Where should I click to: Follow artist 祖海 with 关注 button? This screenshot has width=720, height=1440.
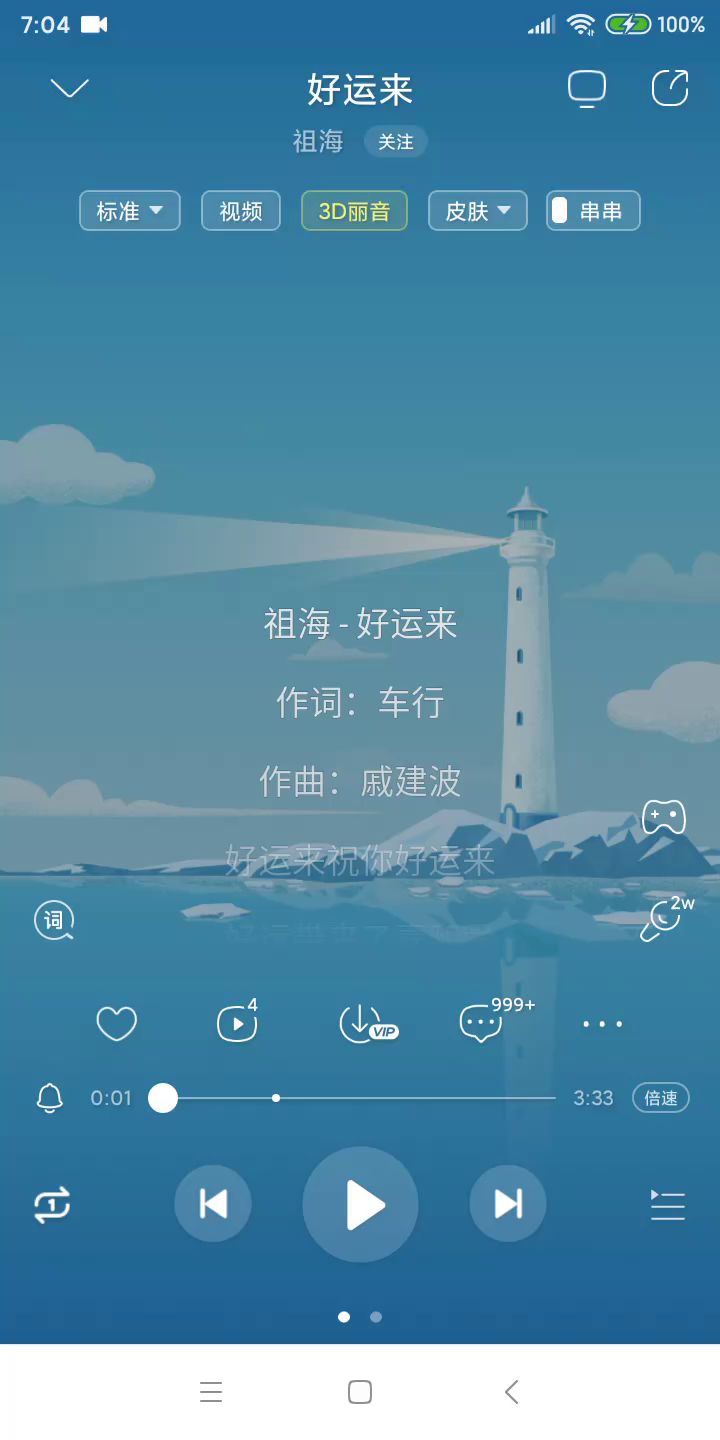click(395, 142)
